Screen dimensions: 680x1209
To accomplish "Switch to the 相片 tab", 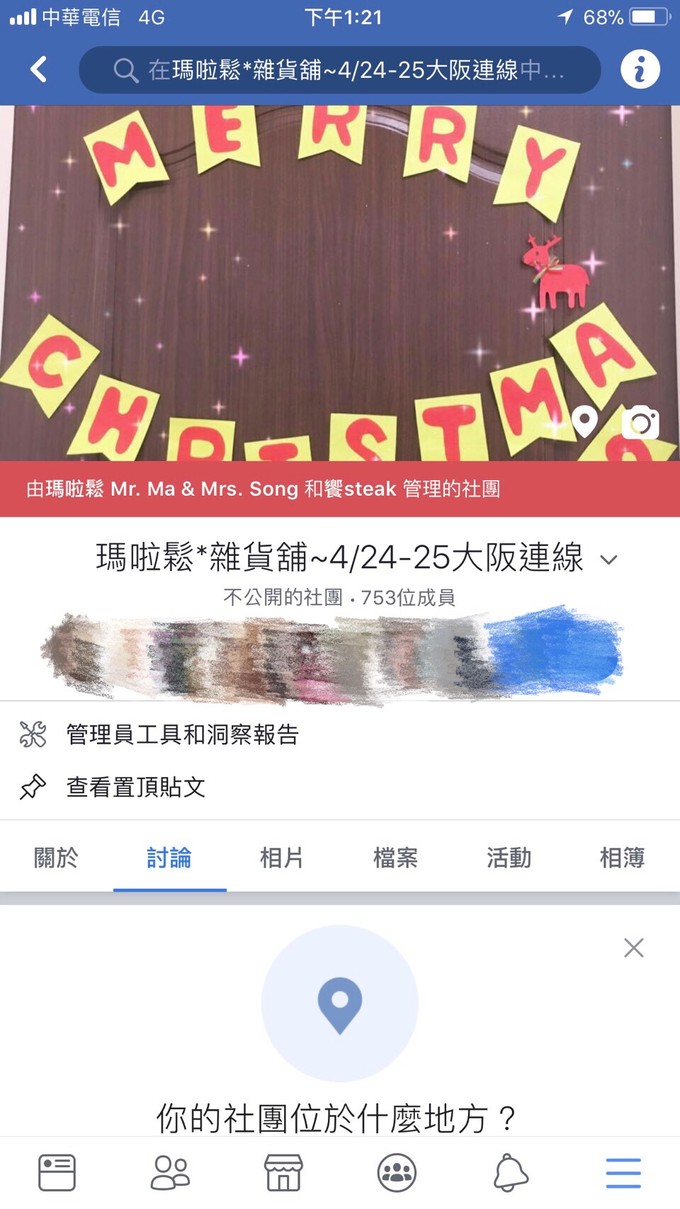I will (282, 858).
